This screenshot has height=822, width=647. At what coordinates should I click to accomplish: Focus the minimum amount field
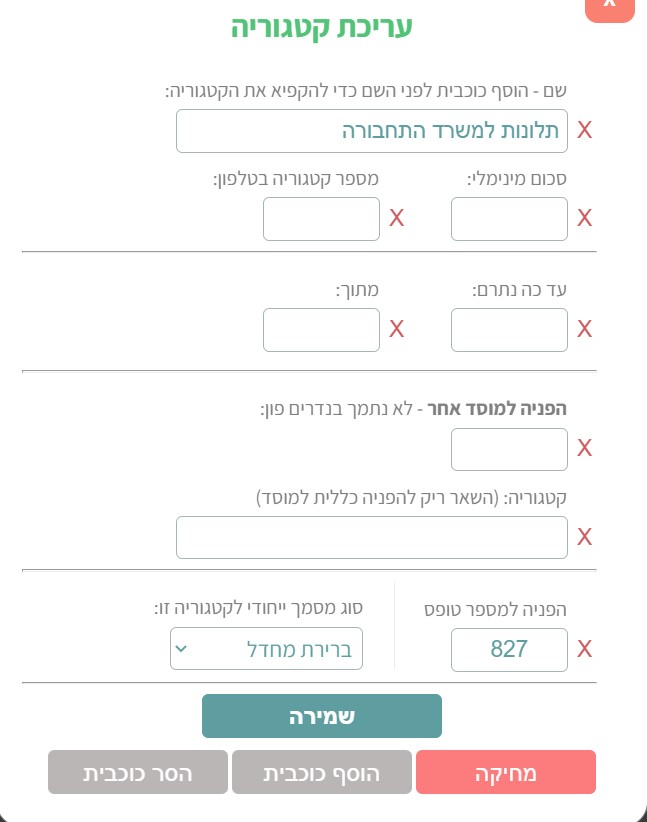point(509,218)
